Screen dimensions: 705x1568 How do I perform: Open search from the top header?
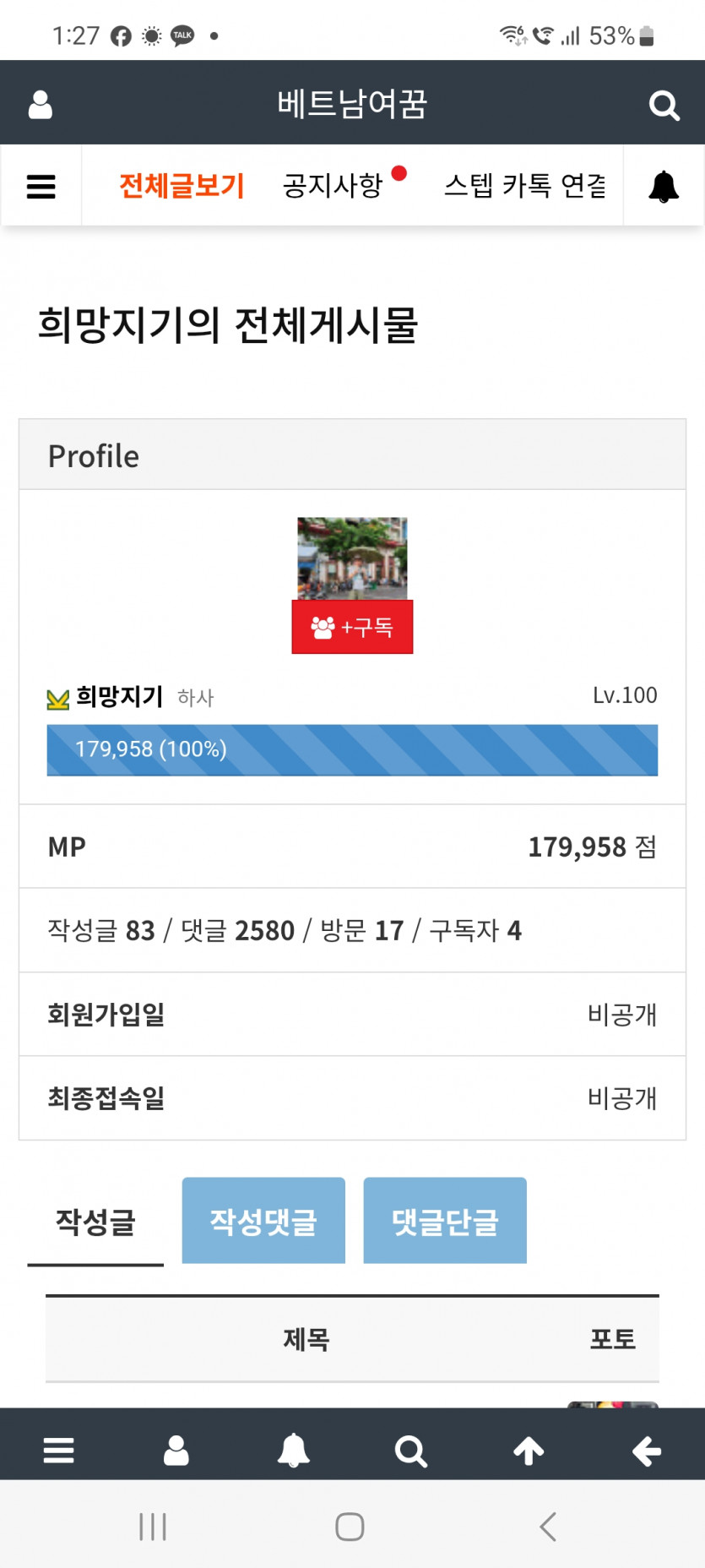pos(664,106)
